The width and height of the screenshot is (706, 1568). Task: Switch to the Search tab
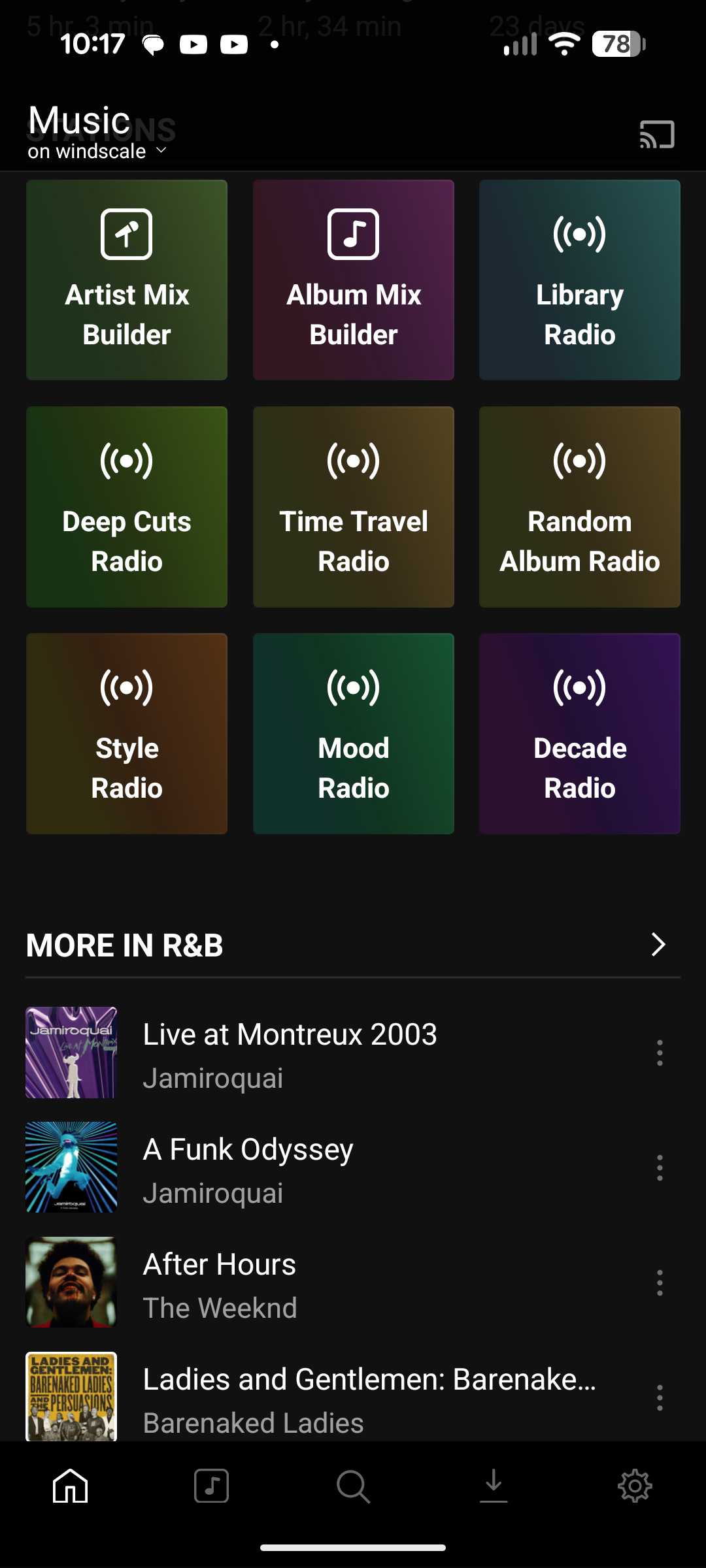pyautogui.click(x=353, y=1486)
